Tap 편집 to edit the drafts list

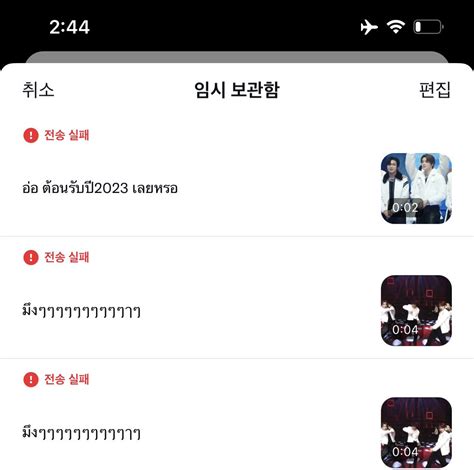click(x=435, y=90)
